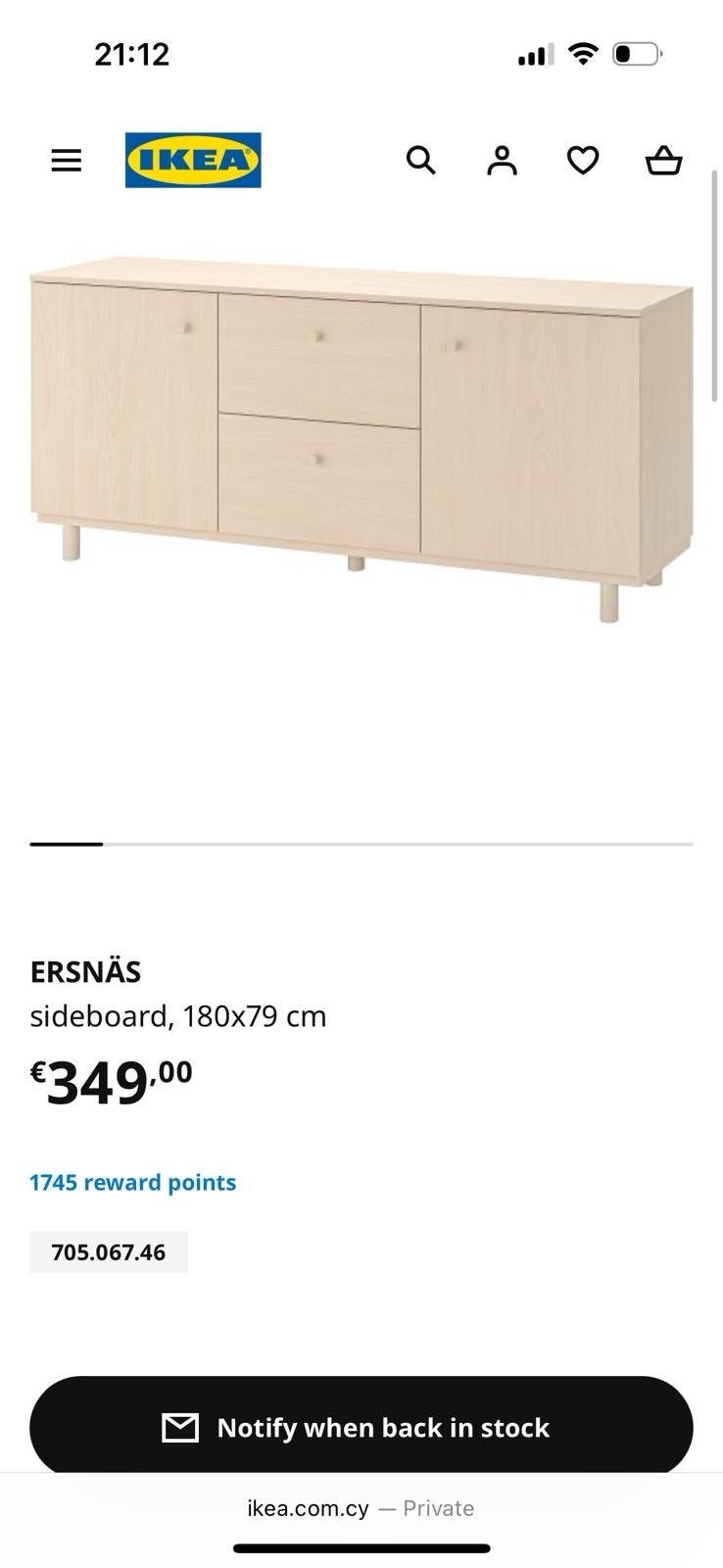Click the first carousel position bar
723x1568 pixels.
[66, 844]
